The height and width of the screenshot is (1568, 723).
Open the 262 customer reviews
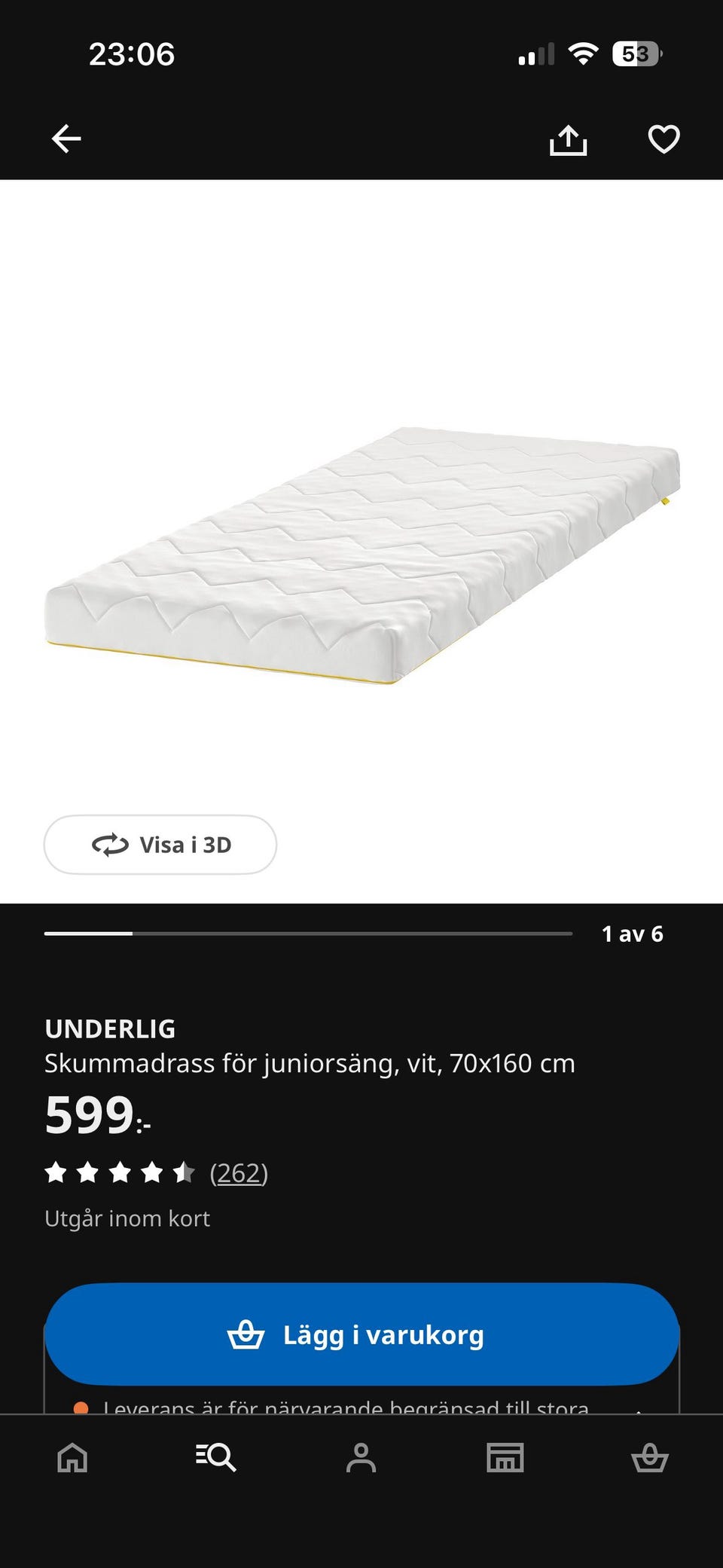[239, 1173]
